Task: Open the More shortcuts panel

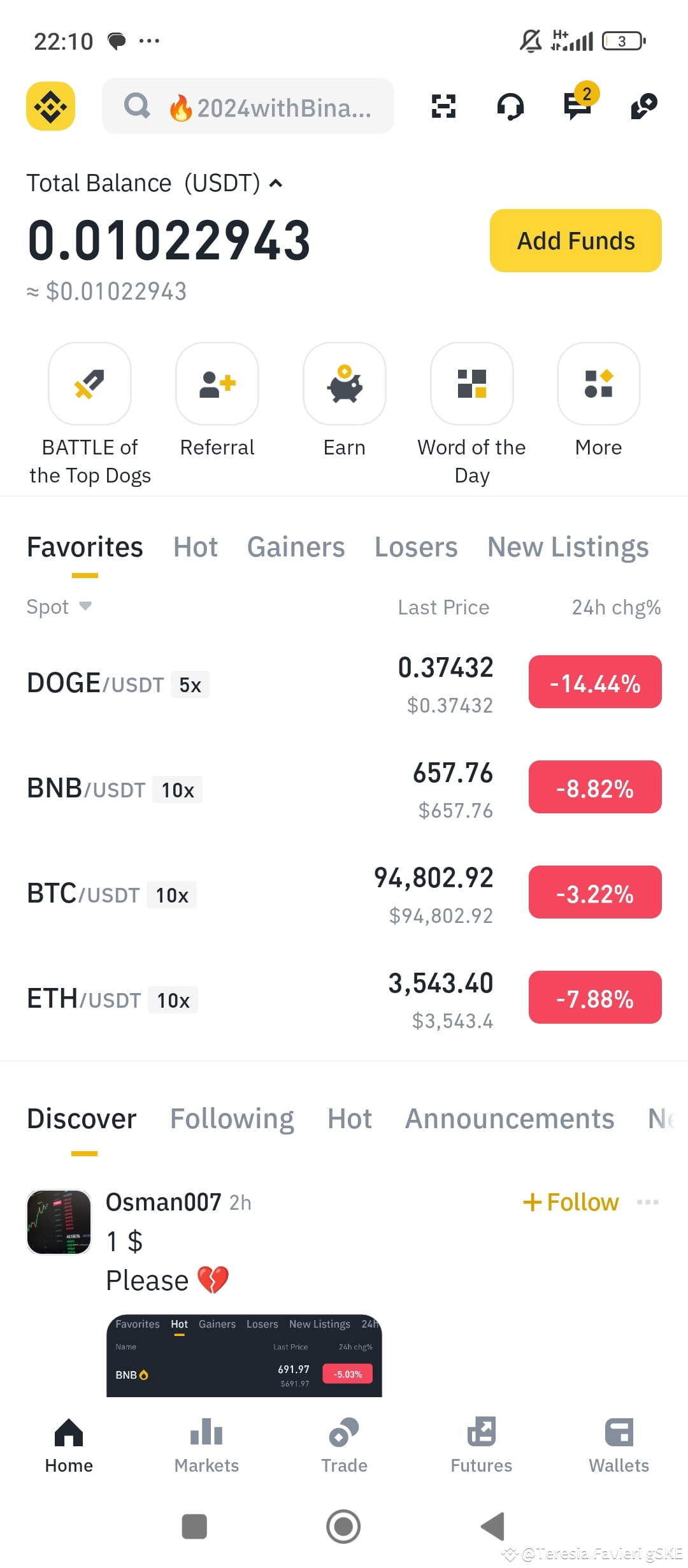Action: pyautogui.click(x=598, y=383)
